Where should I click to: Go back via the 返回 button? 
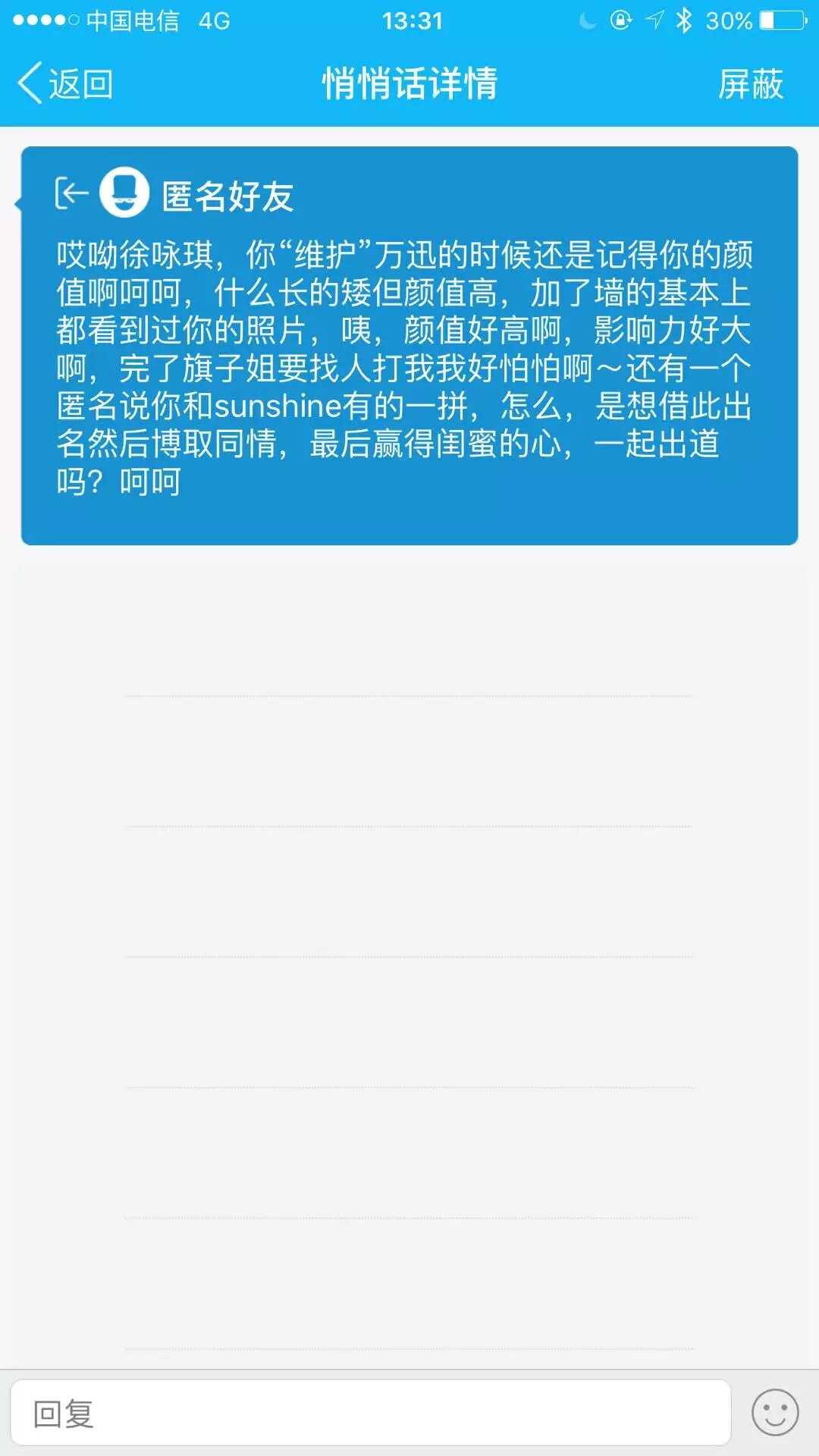coord(65,83)
